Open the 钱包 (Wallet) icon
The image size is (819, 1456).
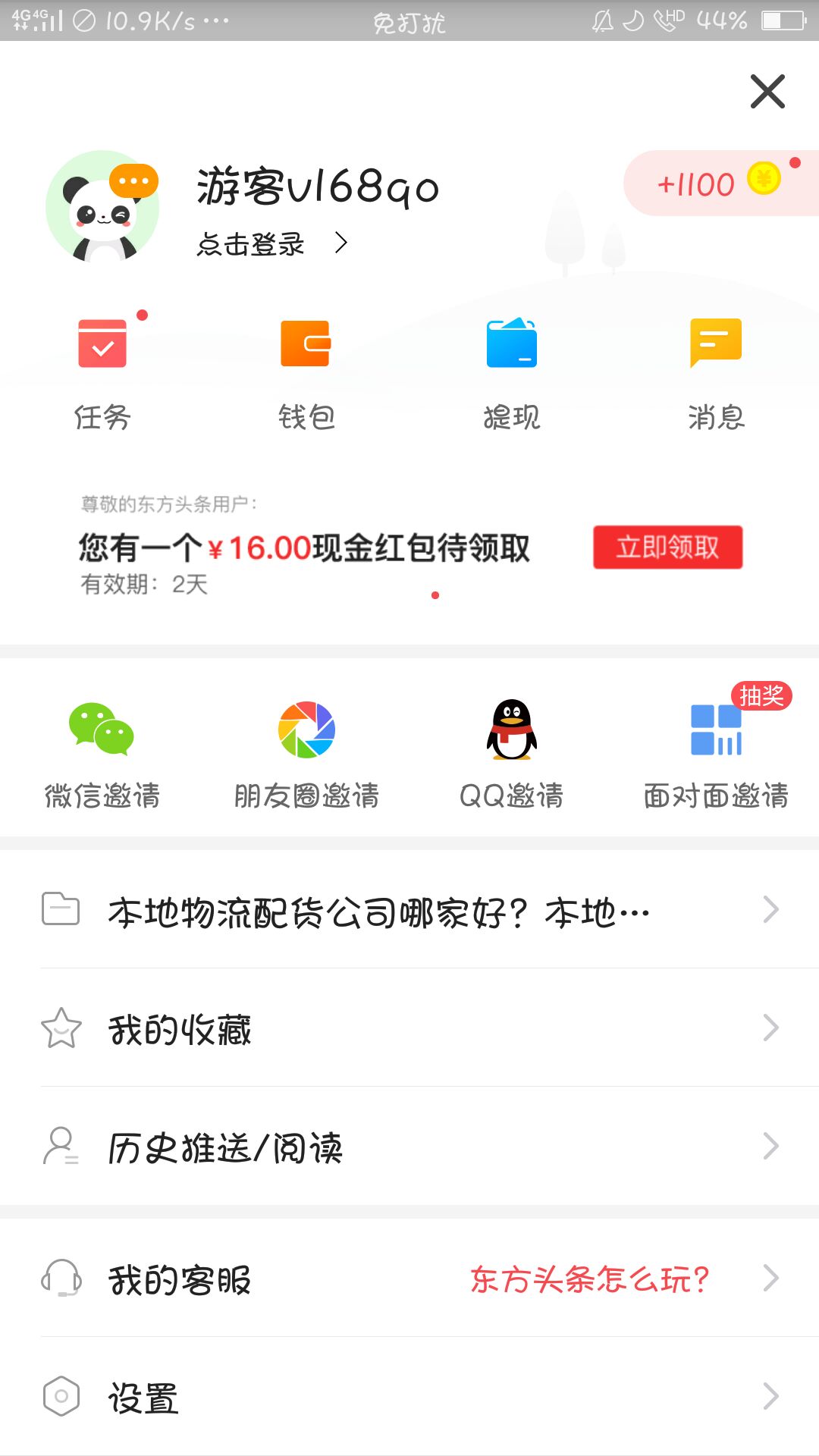306,343
